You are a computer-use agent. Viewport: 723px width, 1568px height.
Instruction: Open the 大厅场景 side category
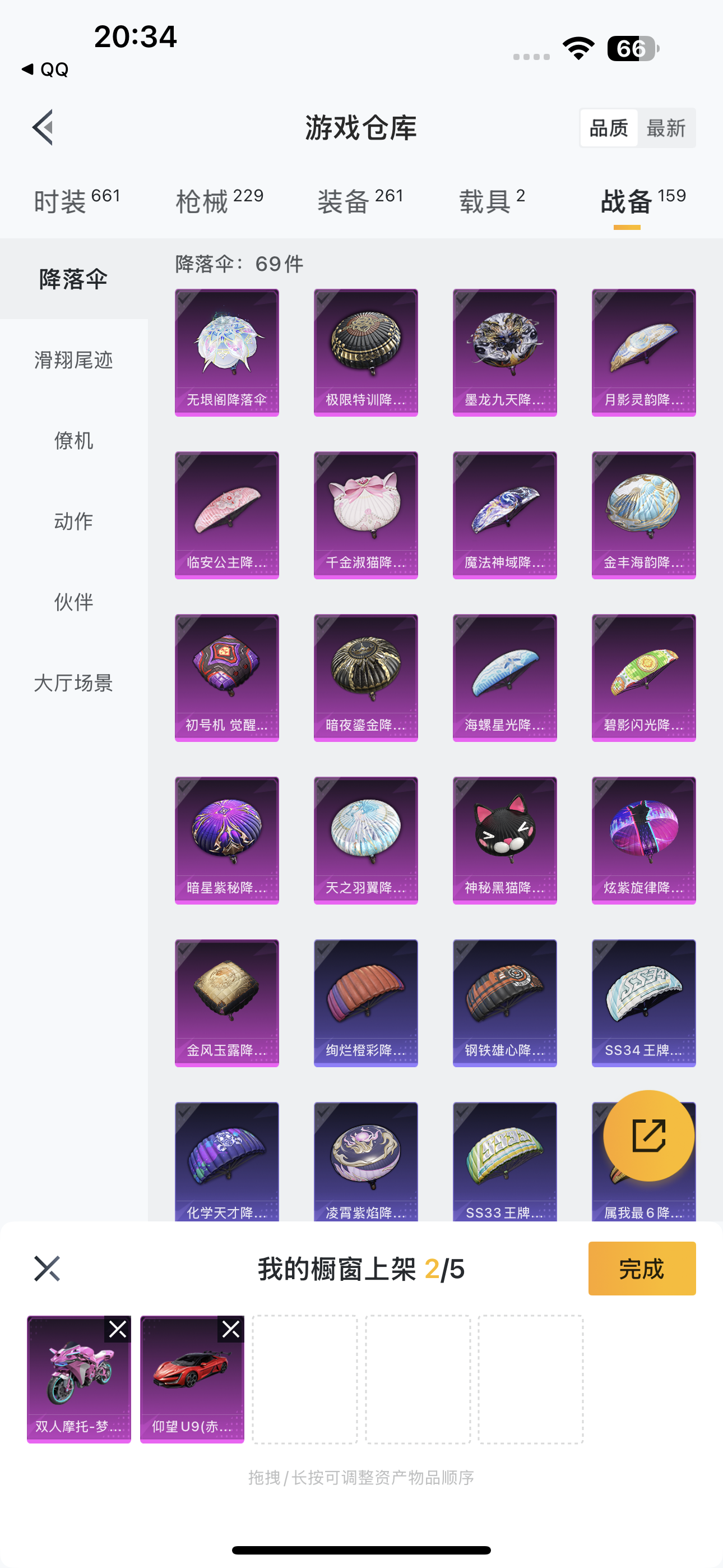point(73,683)
